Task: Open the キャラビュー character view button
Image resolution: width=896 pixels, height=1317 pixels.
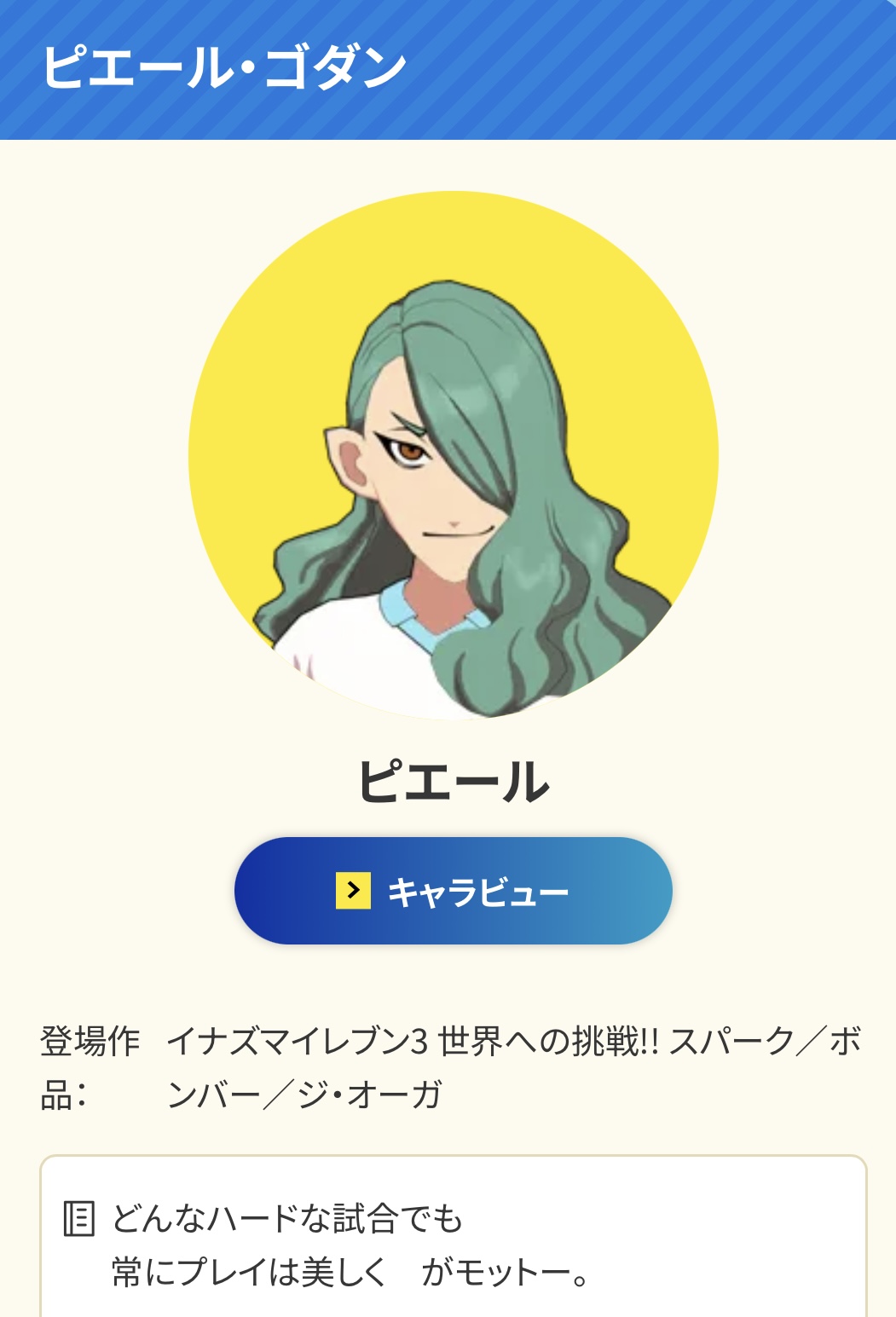Action: [453, 891]
